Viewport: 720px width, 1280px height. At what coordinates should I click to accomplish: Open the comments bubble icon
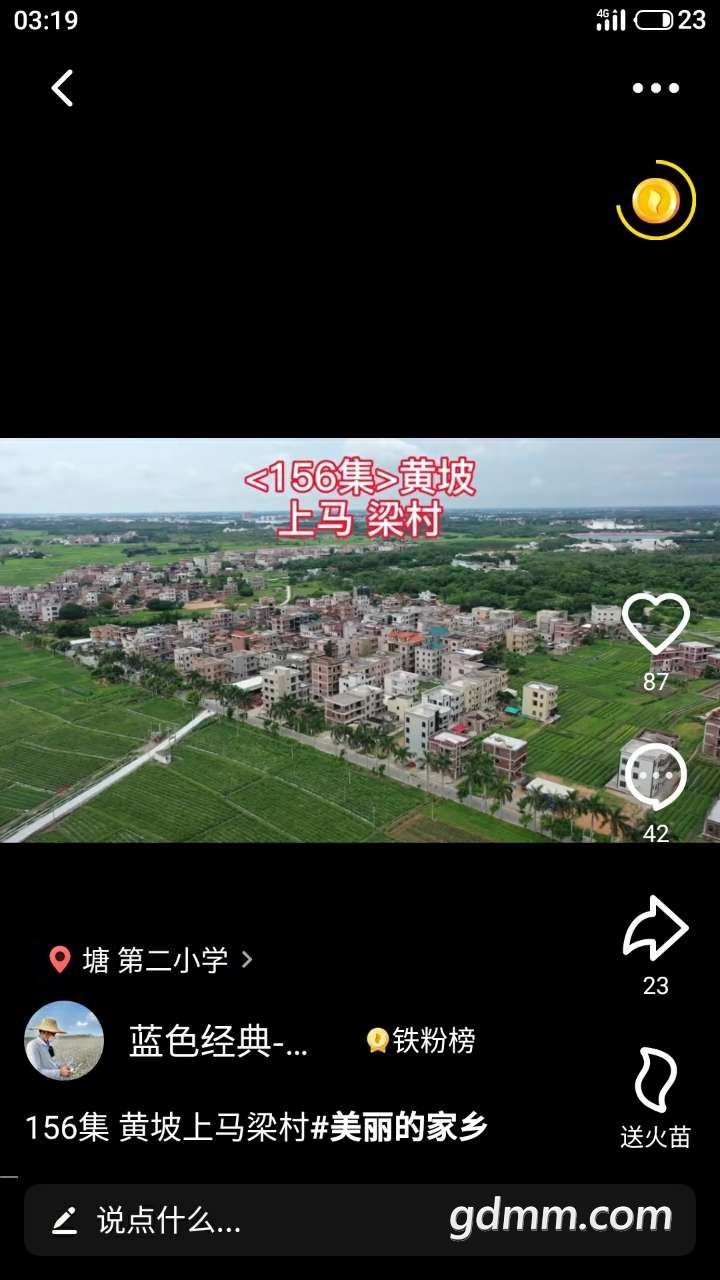[x=655, y=778]
